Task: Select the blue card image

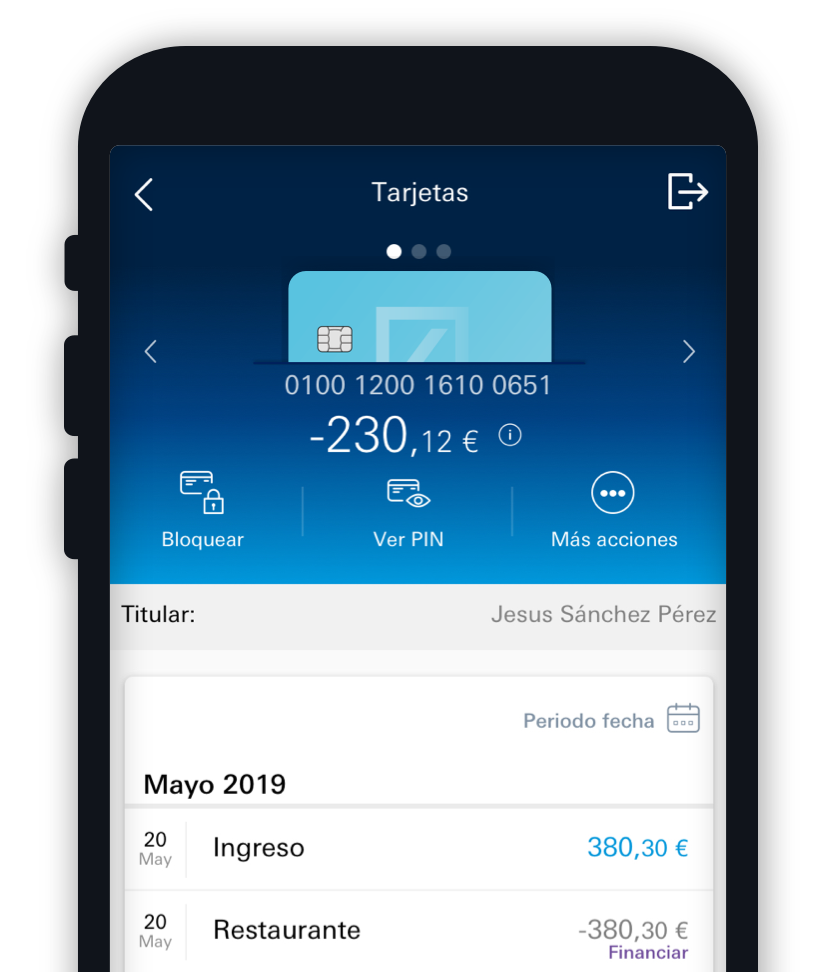Action: (x=419, y=318)
